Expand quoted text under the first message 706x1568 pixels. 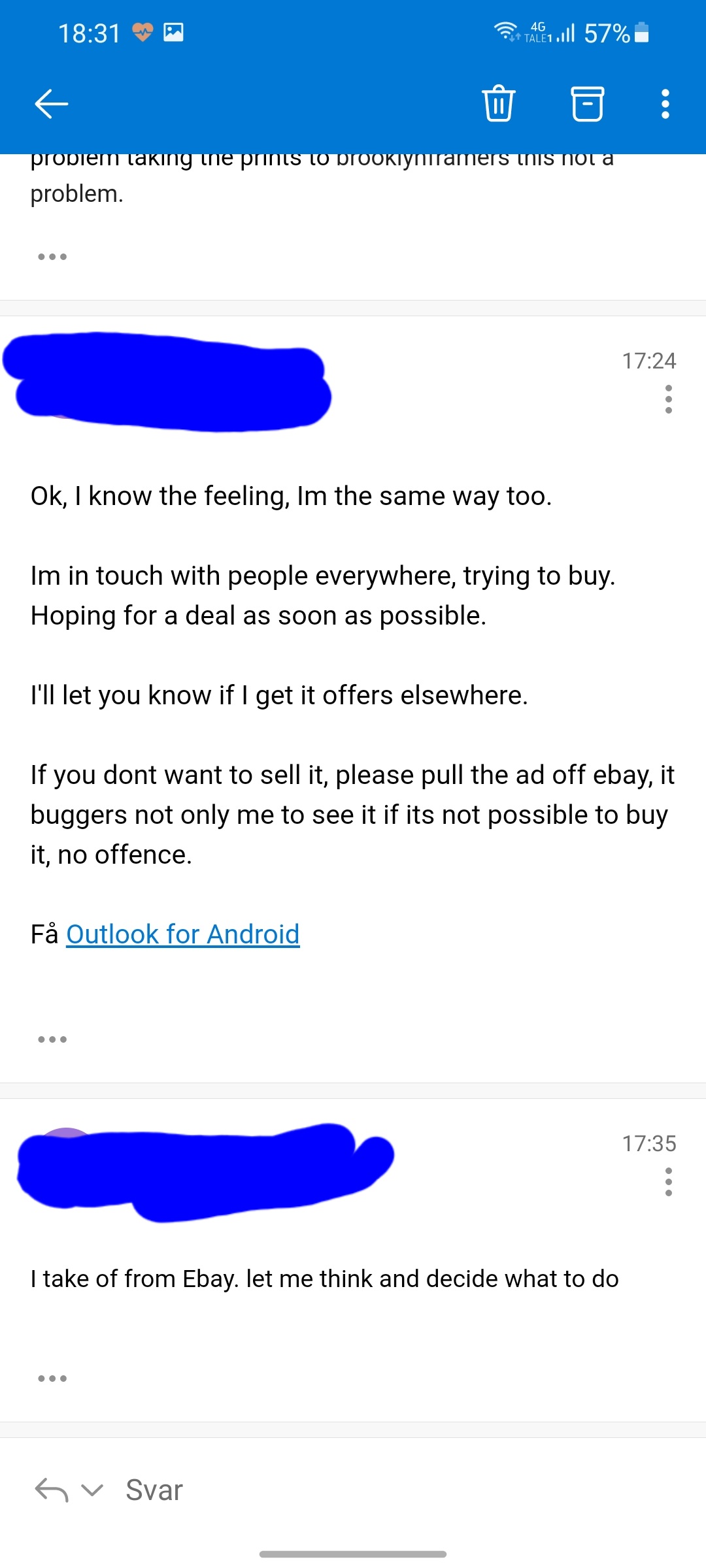[x=52, y=257]
